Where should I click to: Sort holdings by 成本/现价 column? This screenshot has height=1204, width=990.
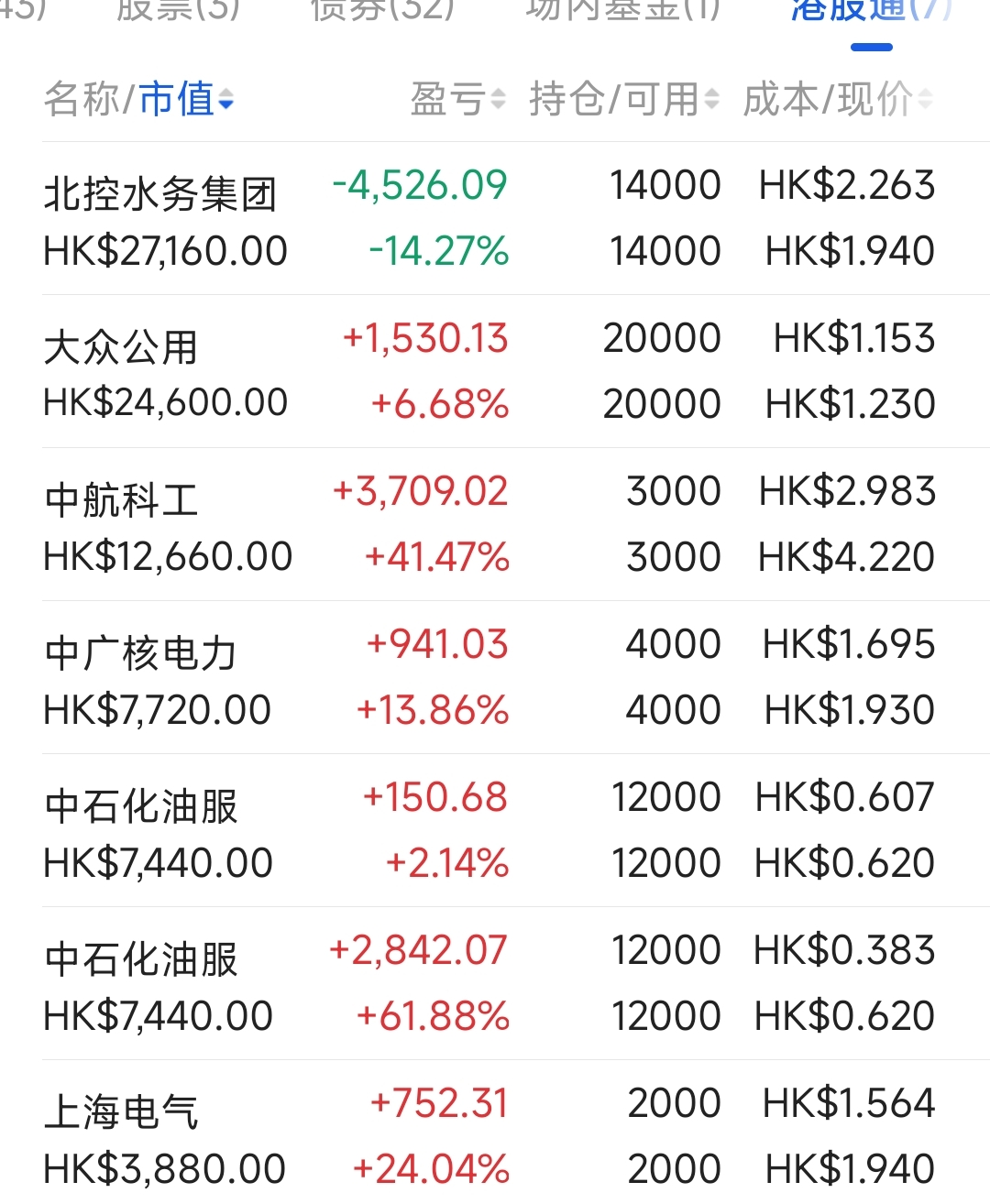coord(838,99)
